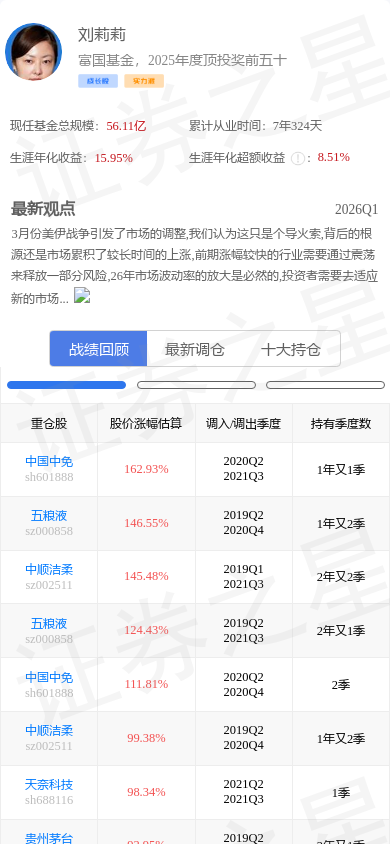Image resolution: width=390 pixels, height=844 pixels.
Task: Open 中国中免 in the 162.93% row
Action: click(x=49, y=461)
